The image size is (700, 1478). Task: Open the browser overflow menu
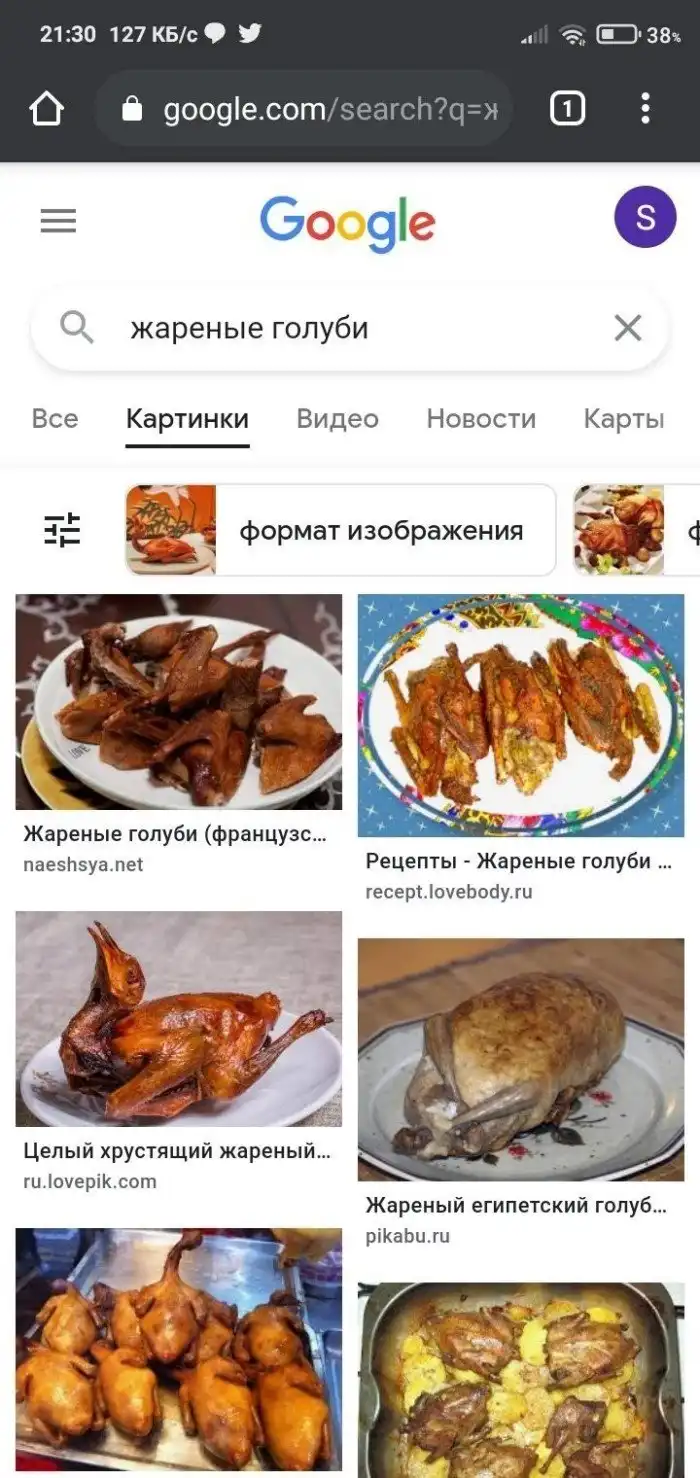click(x=645, y=109)
